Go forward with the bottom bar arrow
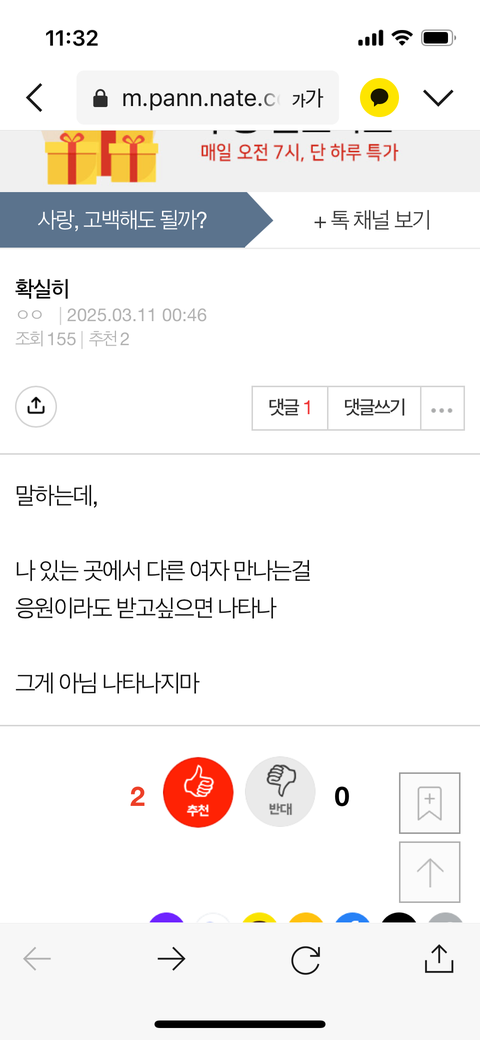 pyautogui.click(x=172, y=959)
